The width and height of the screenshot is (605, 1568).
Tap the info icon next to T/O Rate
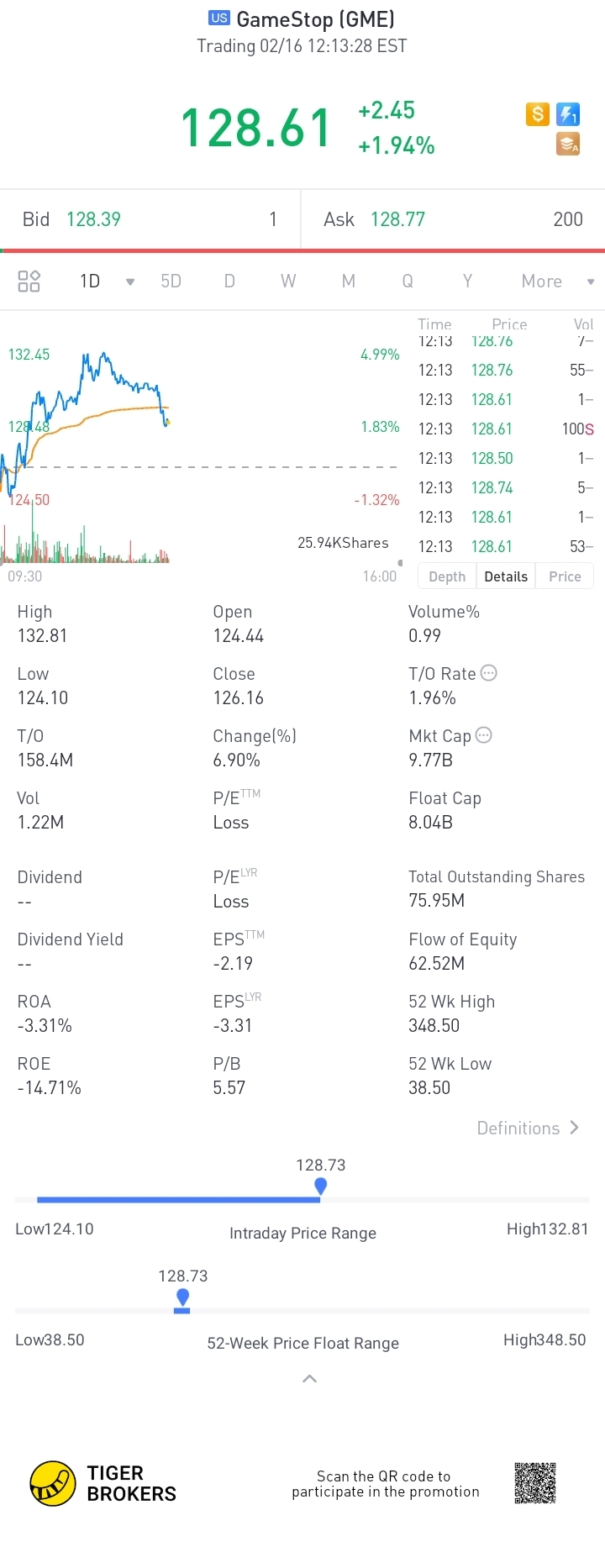(489, 673)
